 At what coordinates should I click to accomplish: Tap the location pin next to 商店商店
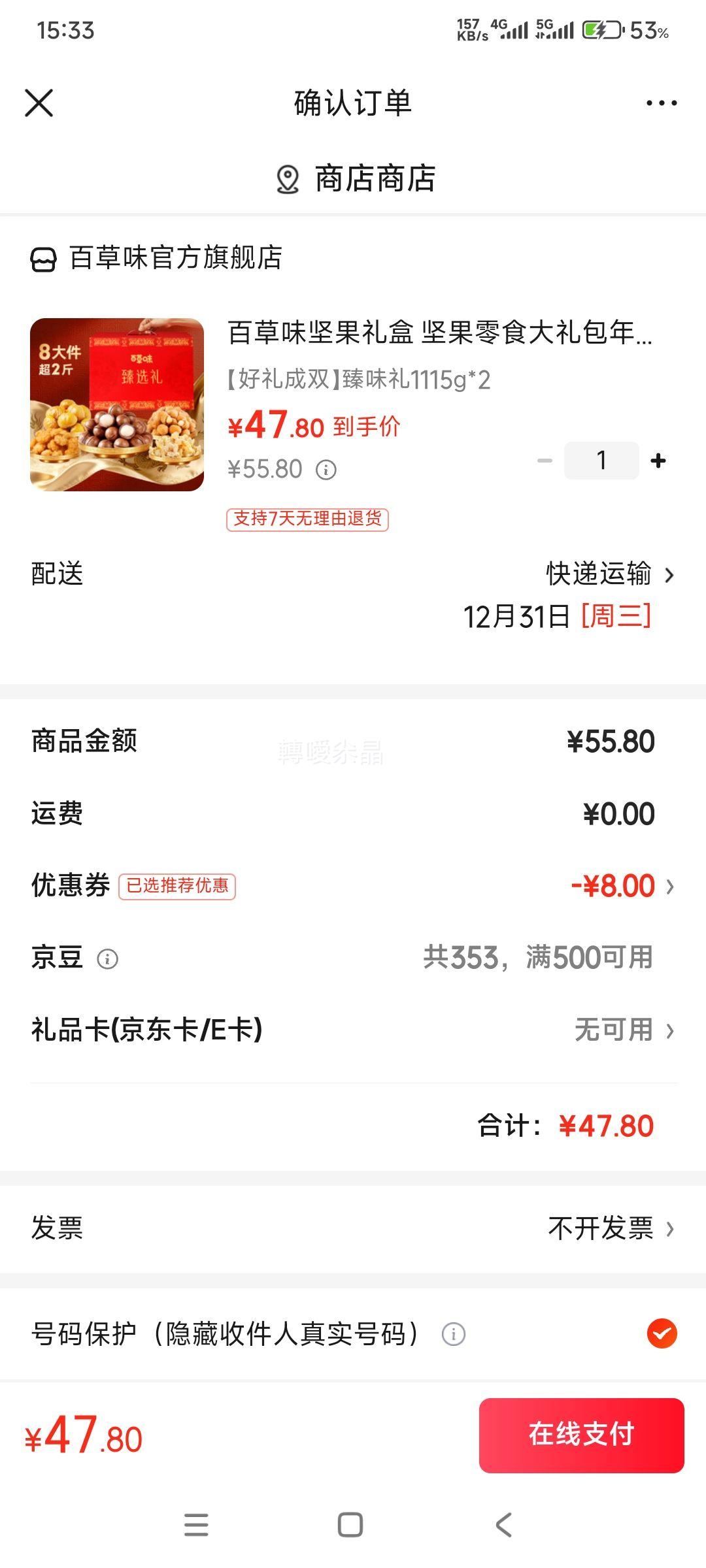(x=284, y=178)
